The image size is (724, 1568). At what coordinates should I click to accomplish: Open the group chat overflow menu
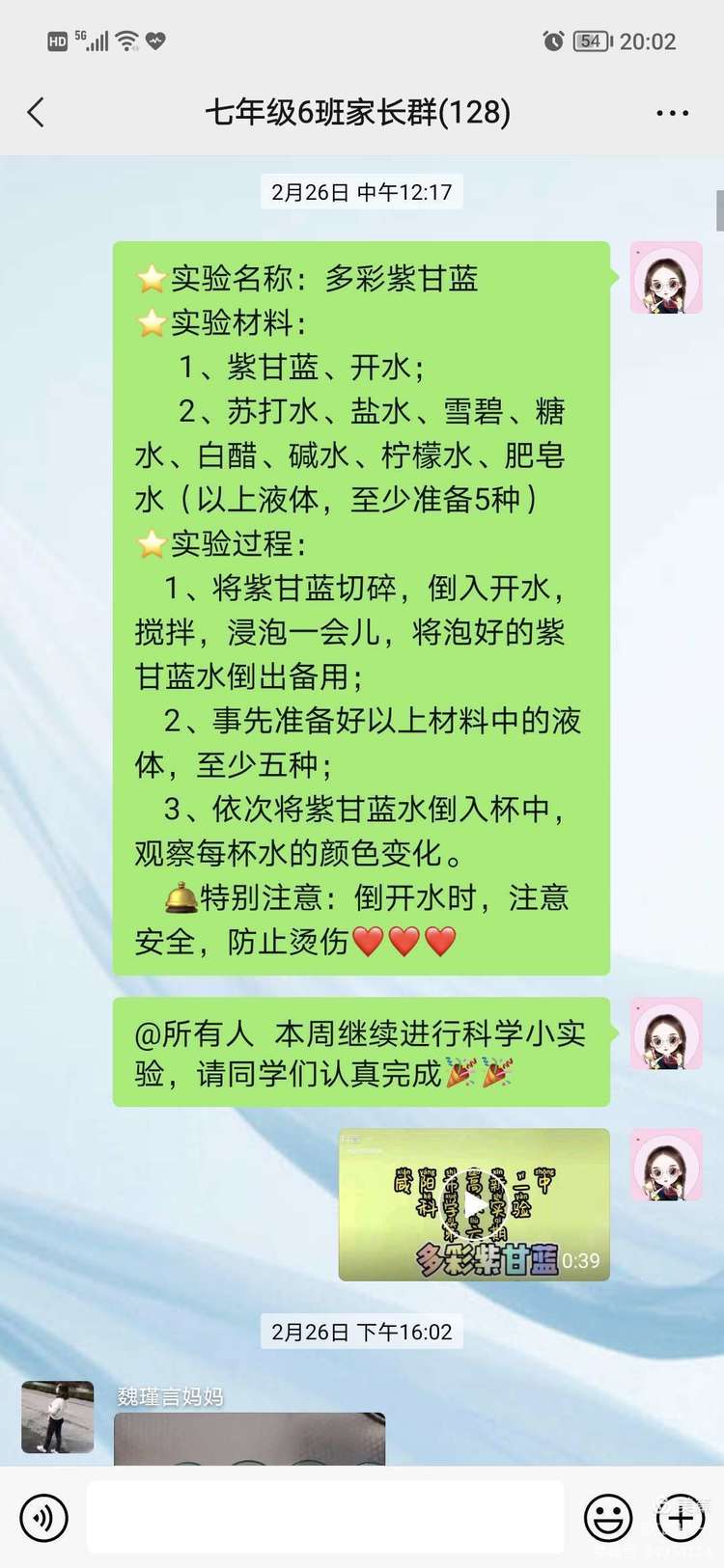(672, 113)
